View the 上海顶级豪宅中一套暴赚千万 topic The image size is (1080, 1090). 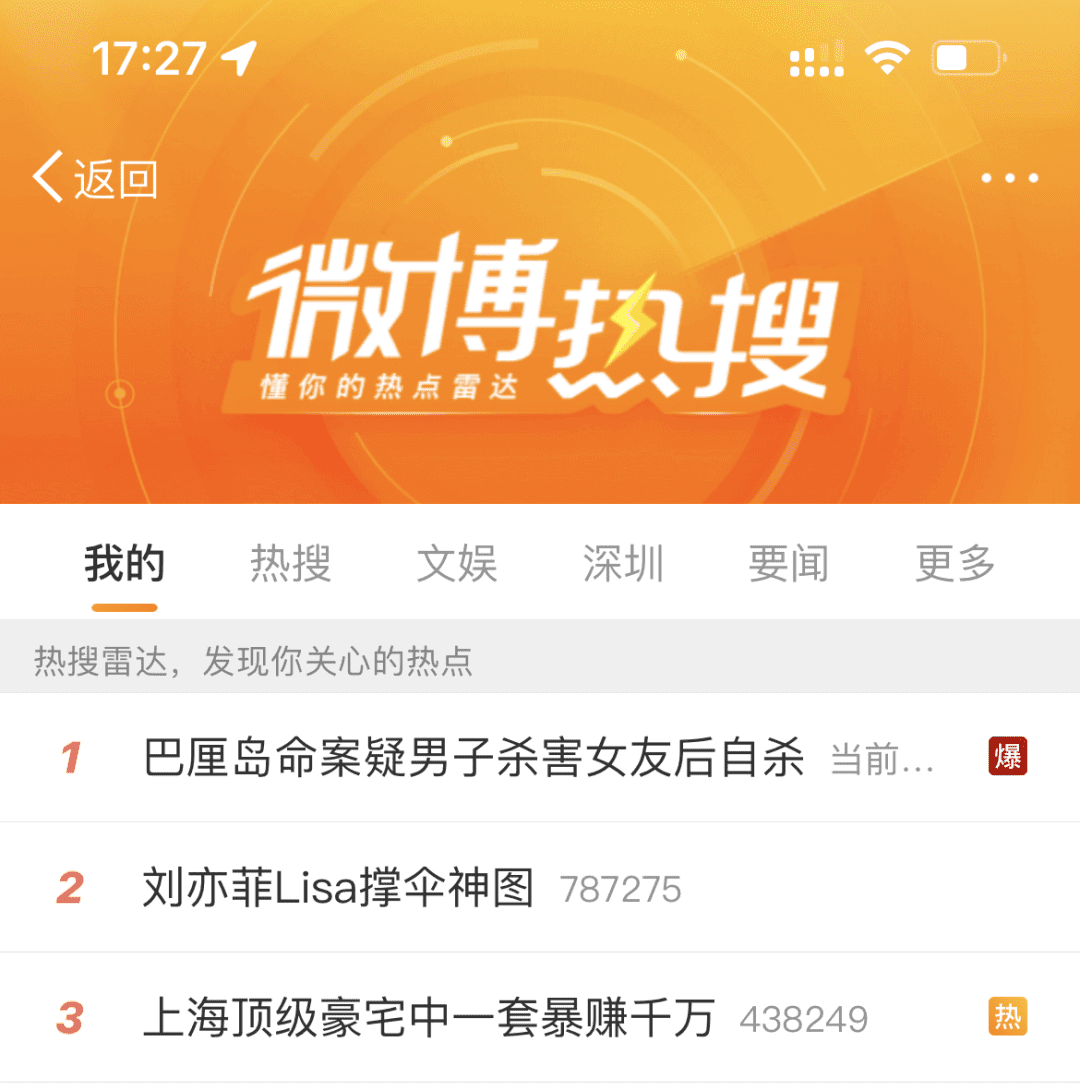(x=429, y=1019)
